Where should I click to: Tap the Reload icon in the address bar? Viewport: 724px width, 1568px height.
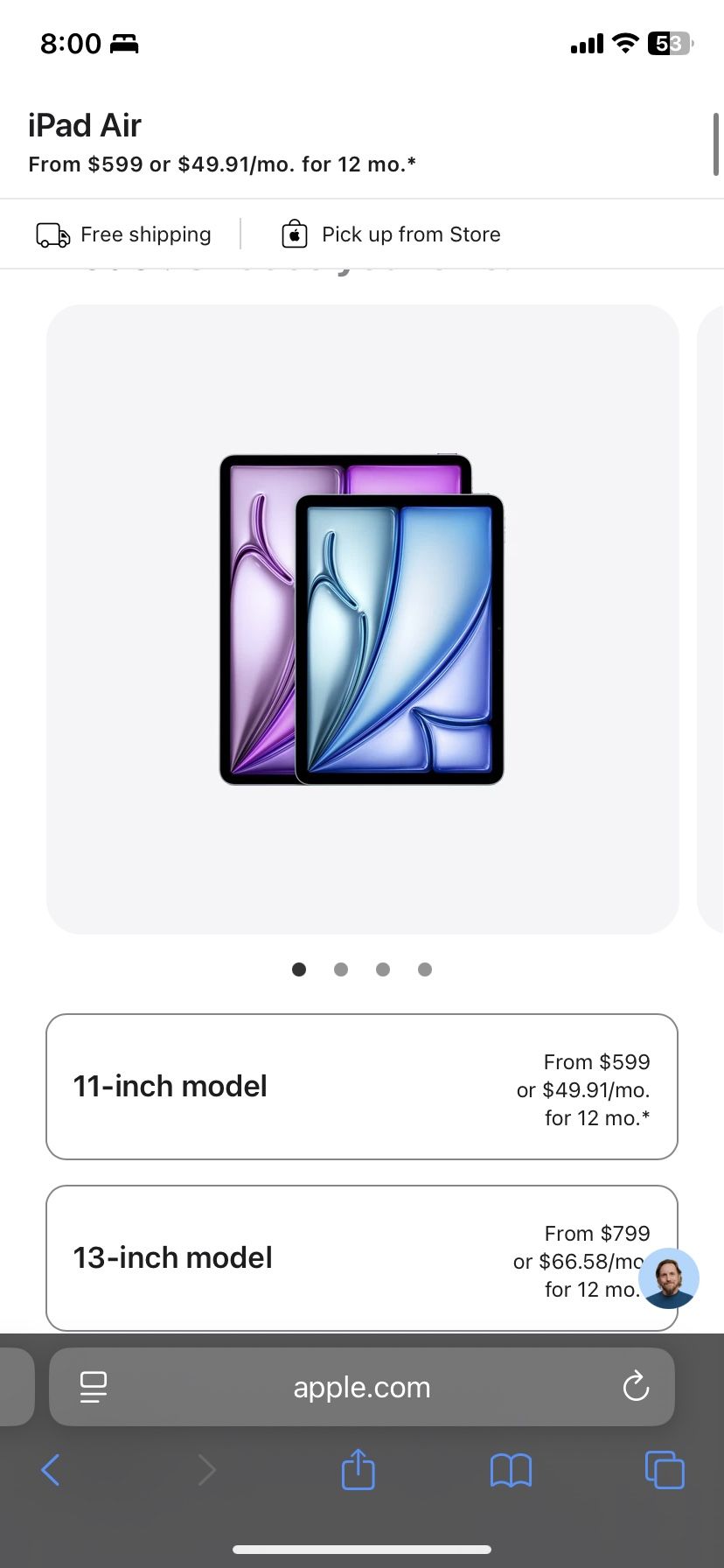tap(636, 1387)
